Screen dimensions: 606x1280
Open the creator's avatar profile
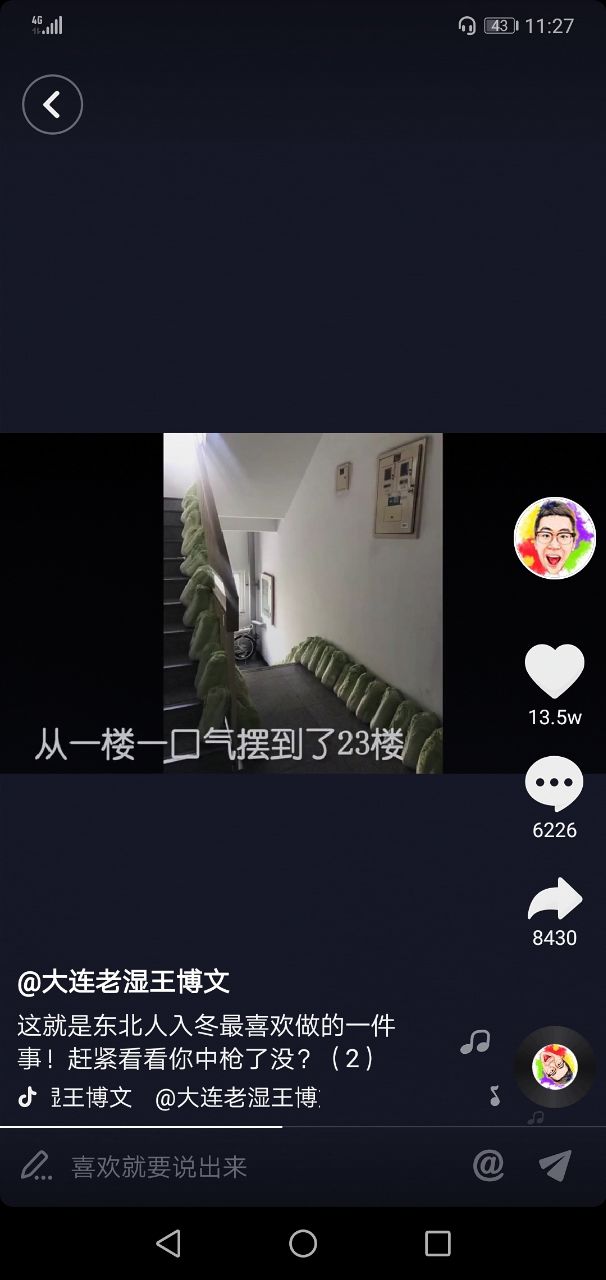pos(554,538)
